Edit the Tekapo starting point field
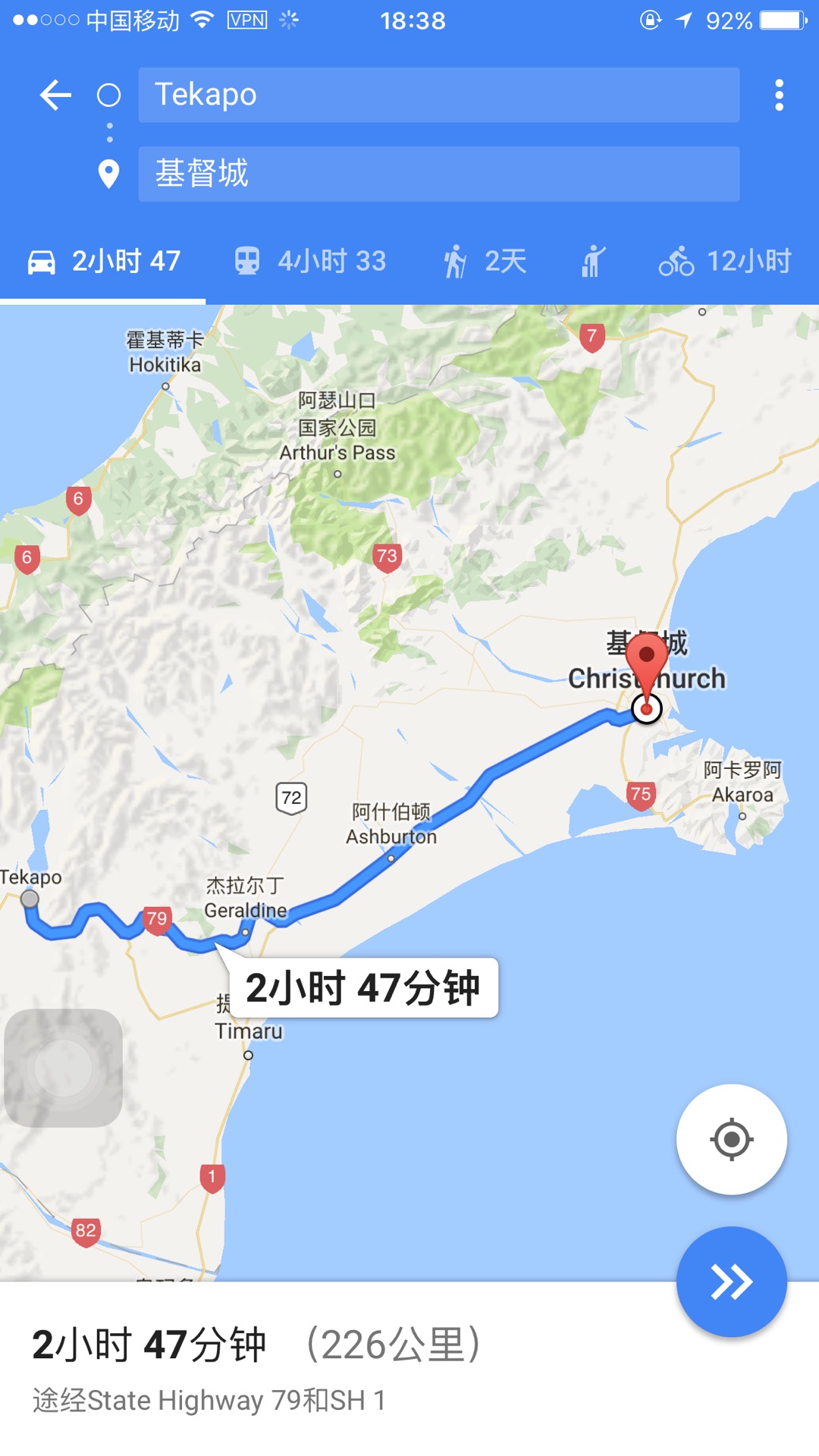This screenshot has height=1456, width=819. pos(438,95)
